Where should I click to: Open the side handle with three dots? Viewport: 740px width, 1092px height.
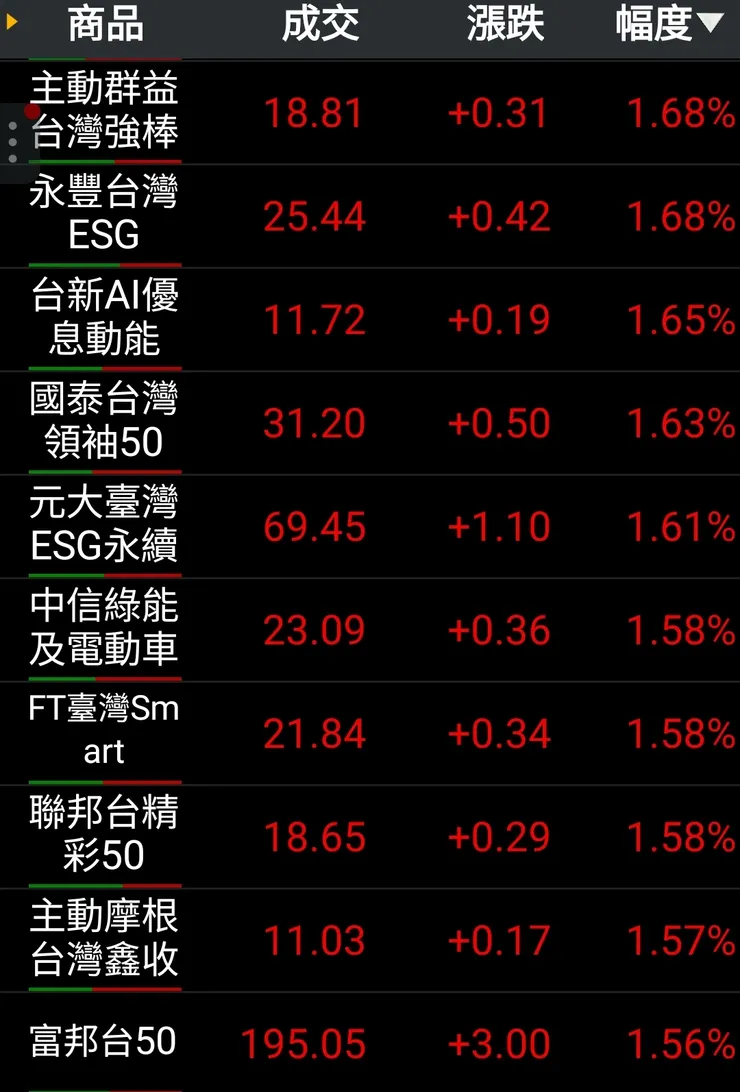pos(12,143)
